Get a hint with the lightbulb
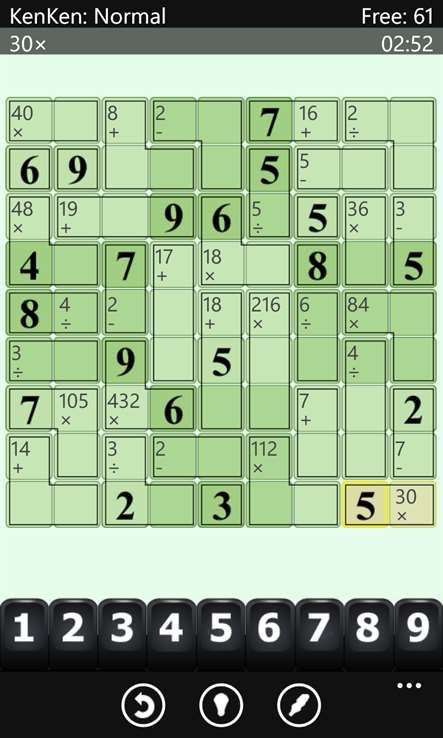Viewport: 443px width, 738px height. coord(221,706)
